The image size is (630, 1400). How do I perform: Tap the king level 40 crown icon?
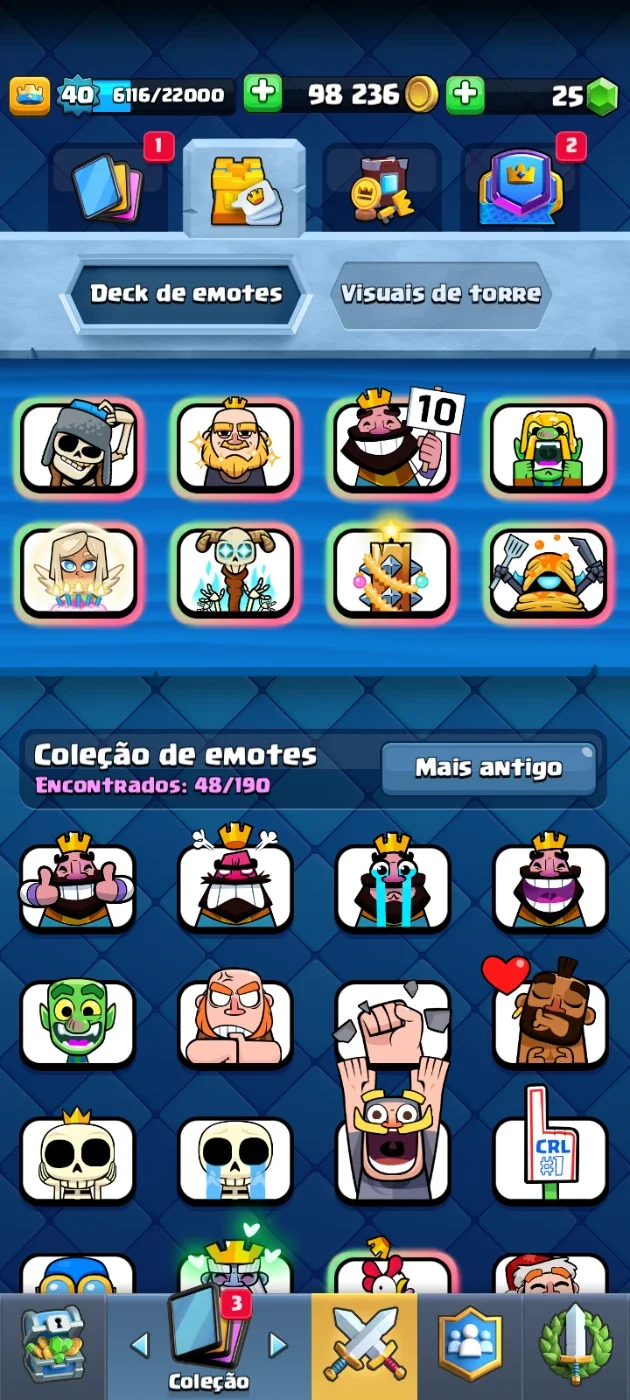point(30,96)
